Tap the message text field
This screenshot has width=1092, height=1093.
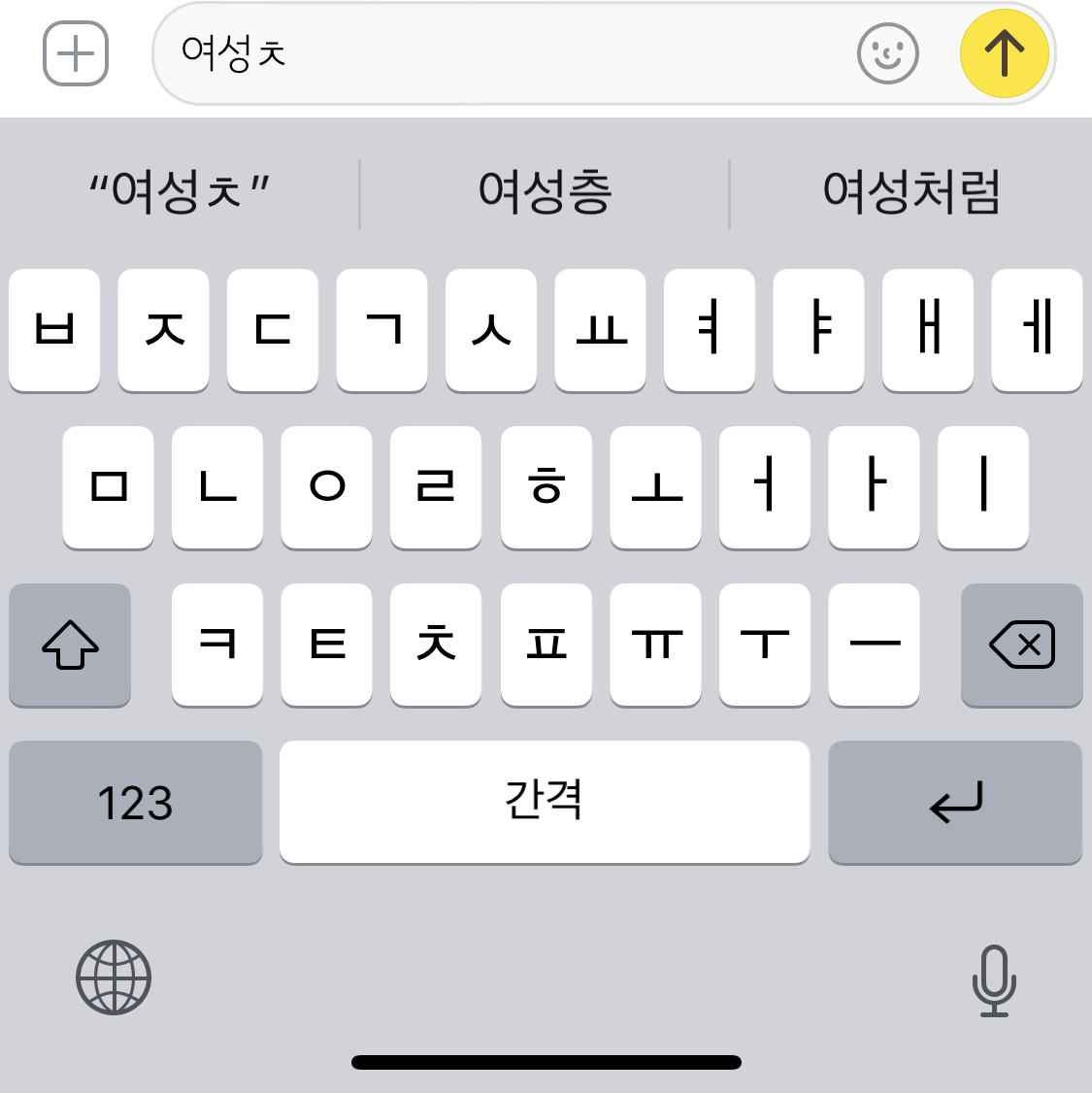pos(505,53)
